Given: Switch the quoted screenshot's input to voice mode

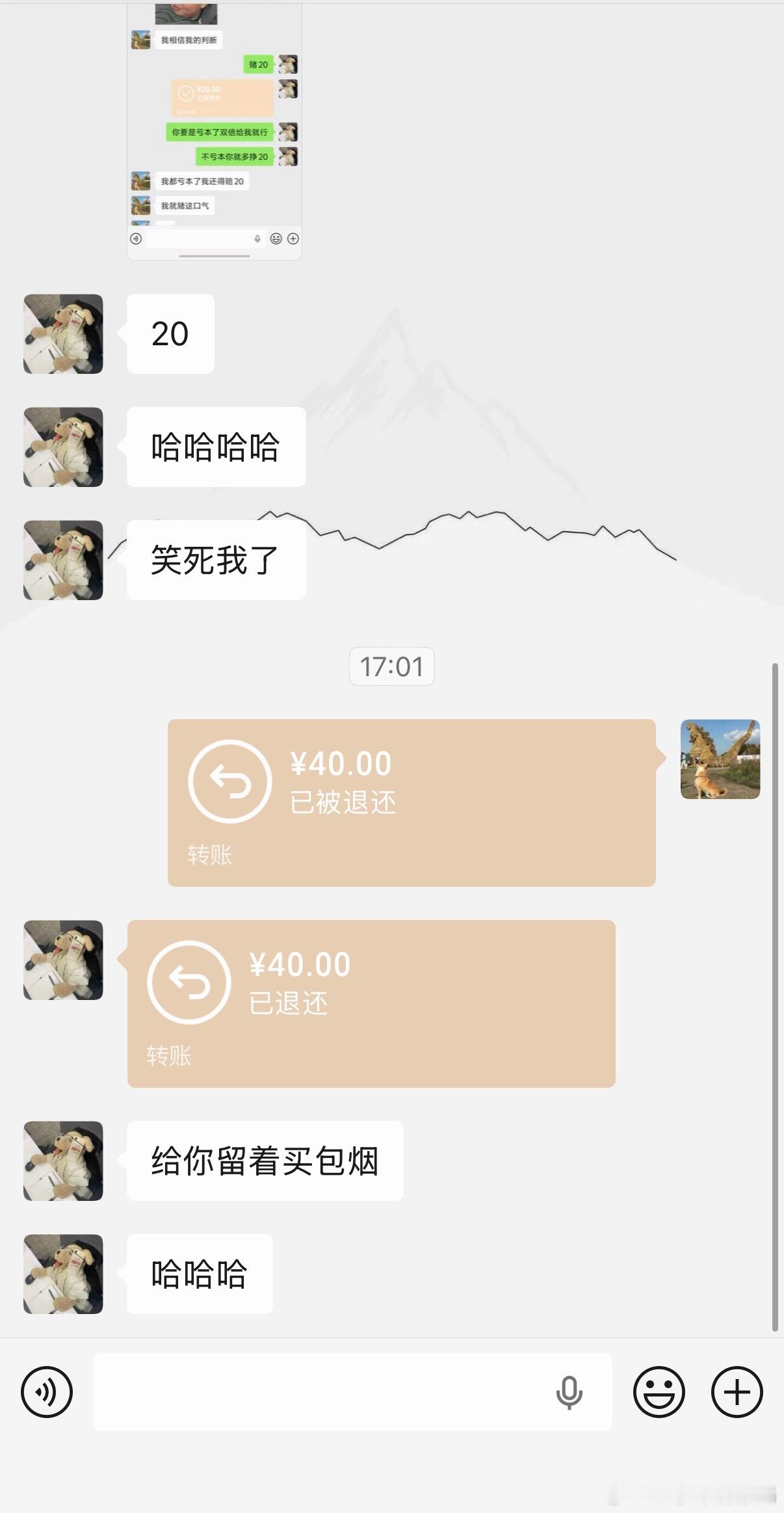Looking at the screenshot, I should click(135, 238).
